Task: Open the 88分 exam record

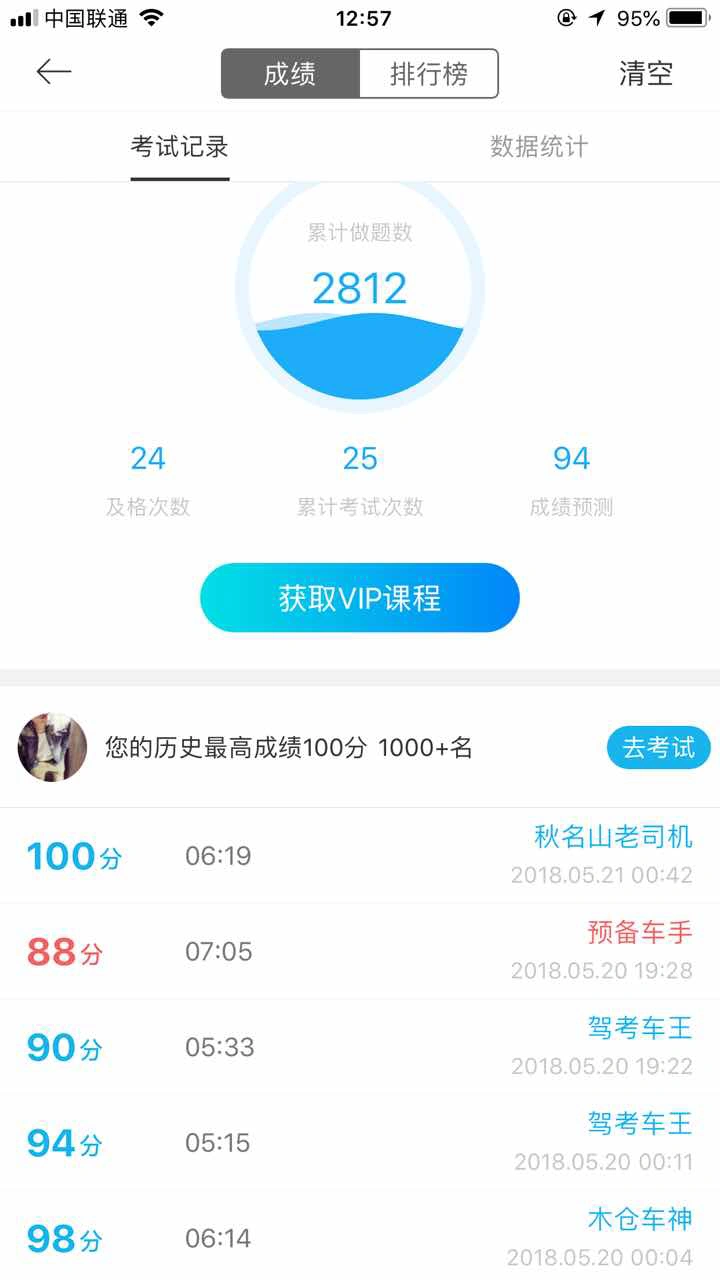Action: point(360,951)
